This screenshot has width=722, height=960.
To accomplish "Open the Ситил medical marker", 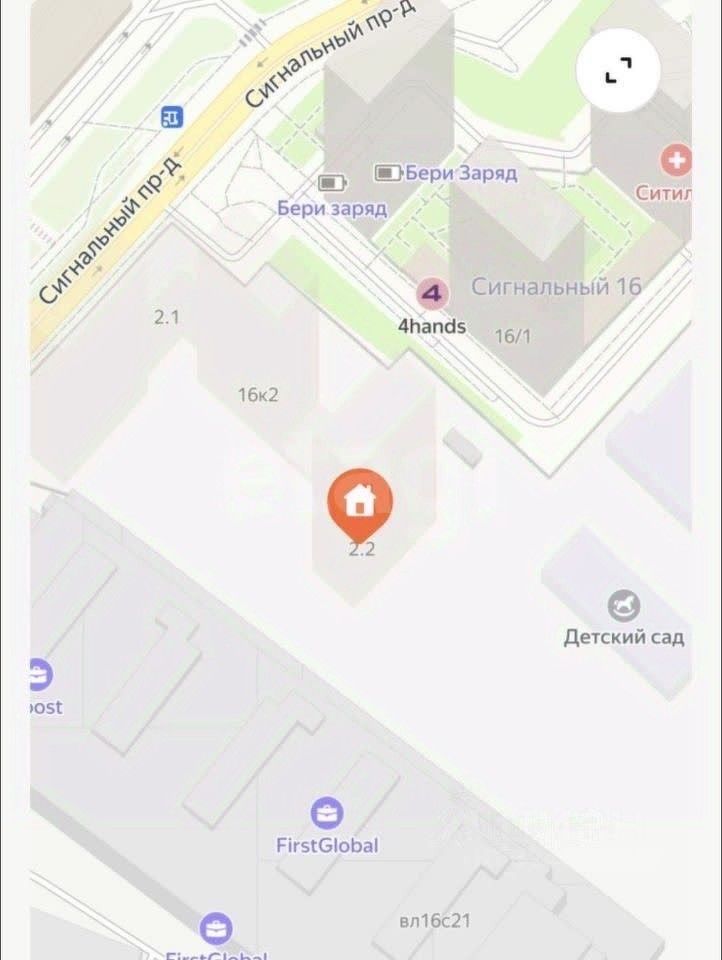I will [x=676, y=159].
